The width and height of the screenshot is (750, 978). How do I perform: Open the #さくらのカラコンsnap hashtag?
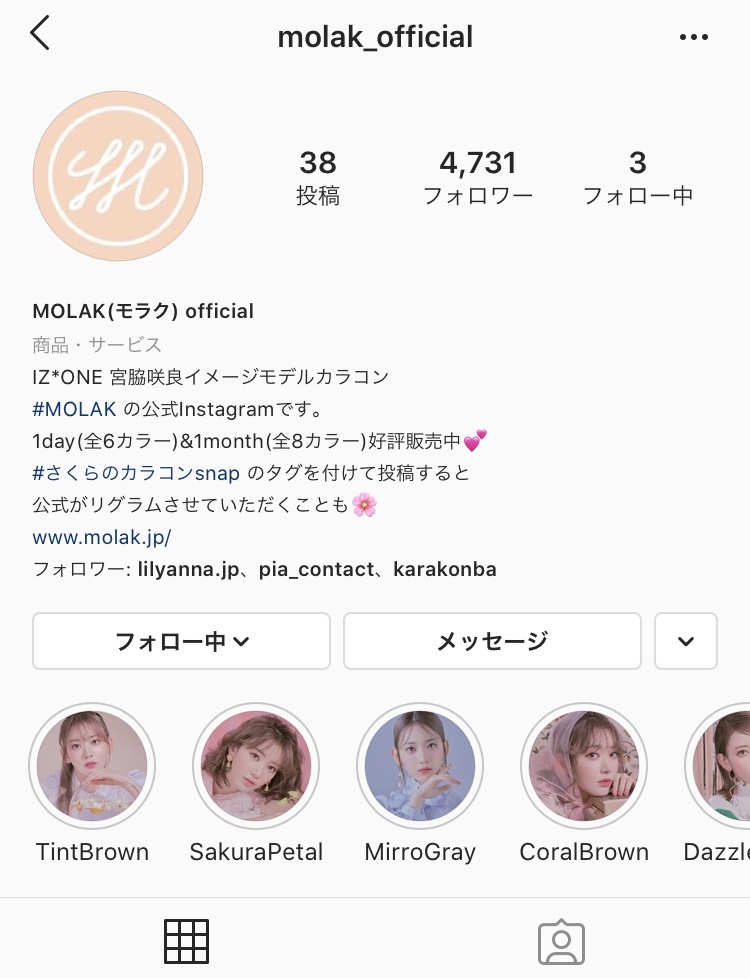click(136, 472)
